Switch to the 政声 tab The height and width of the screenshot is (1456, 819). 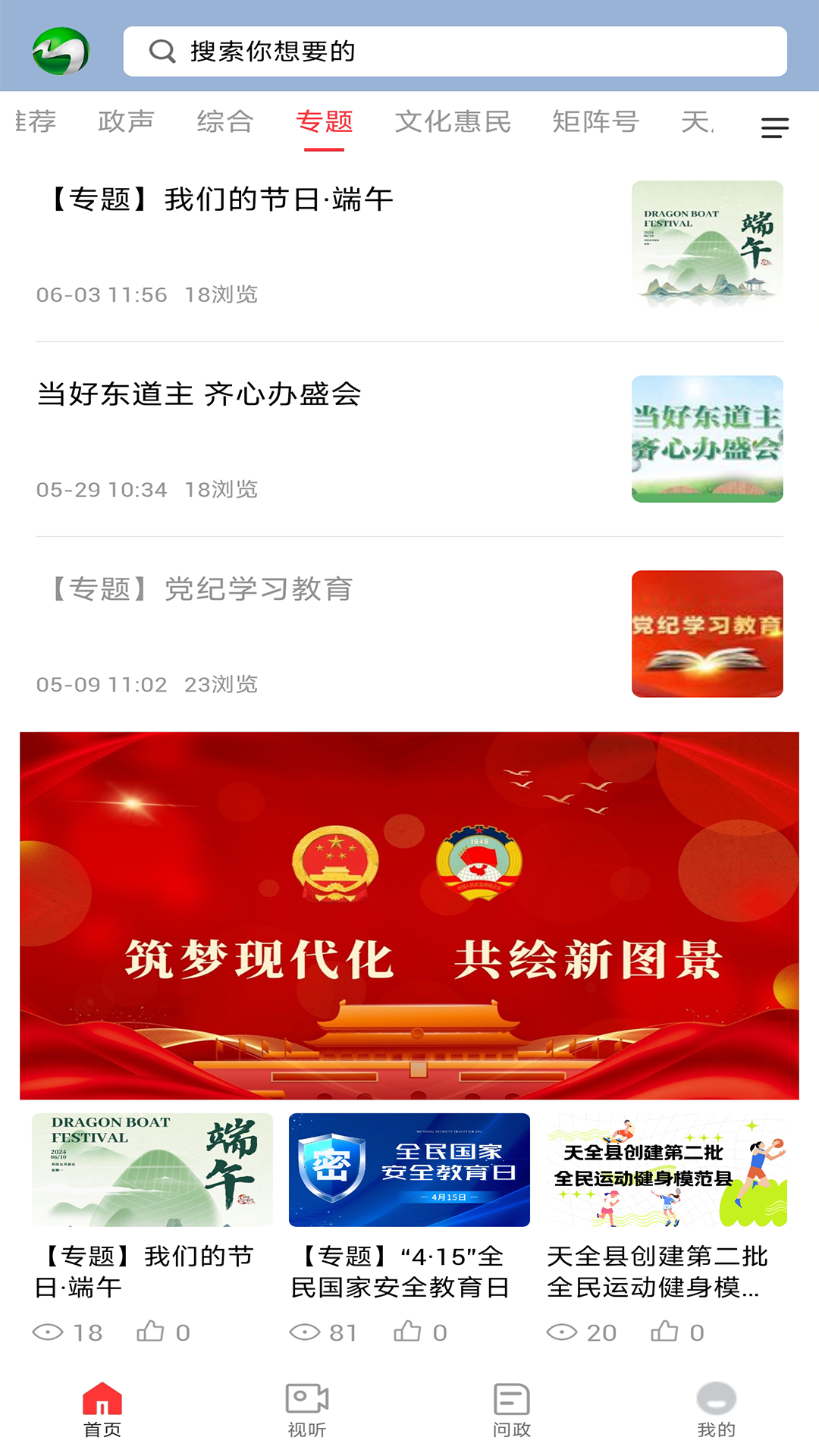point(126,122)
